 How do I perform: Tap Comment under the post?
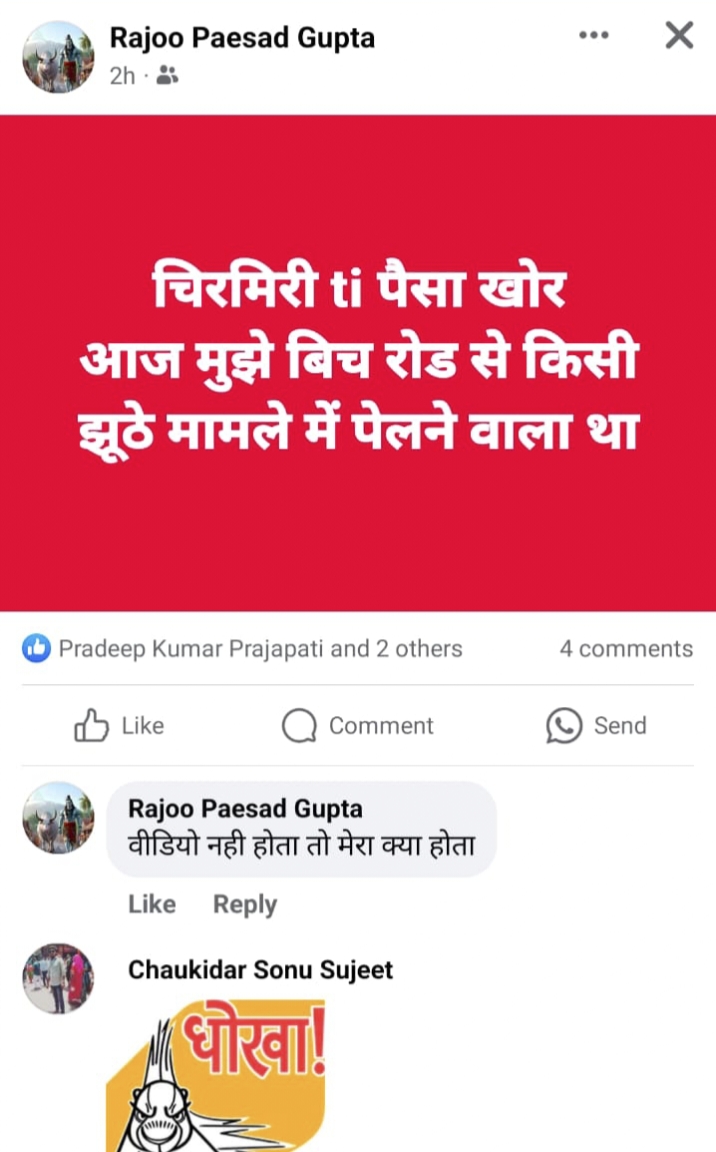(358, 726)
